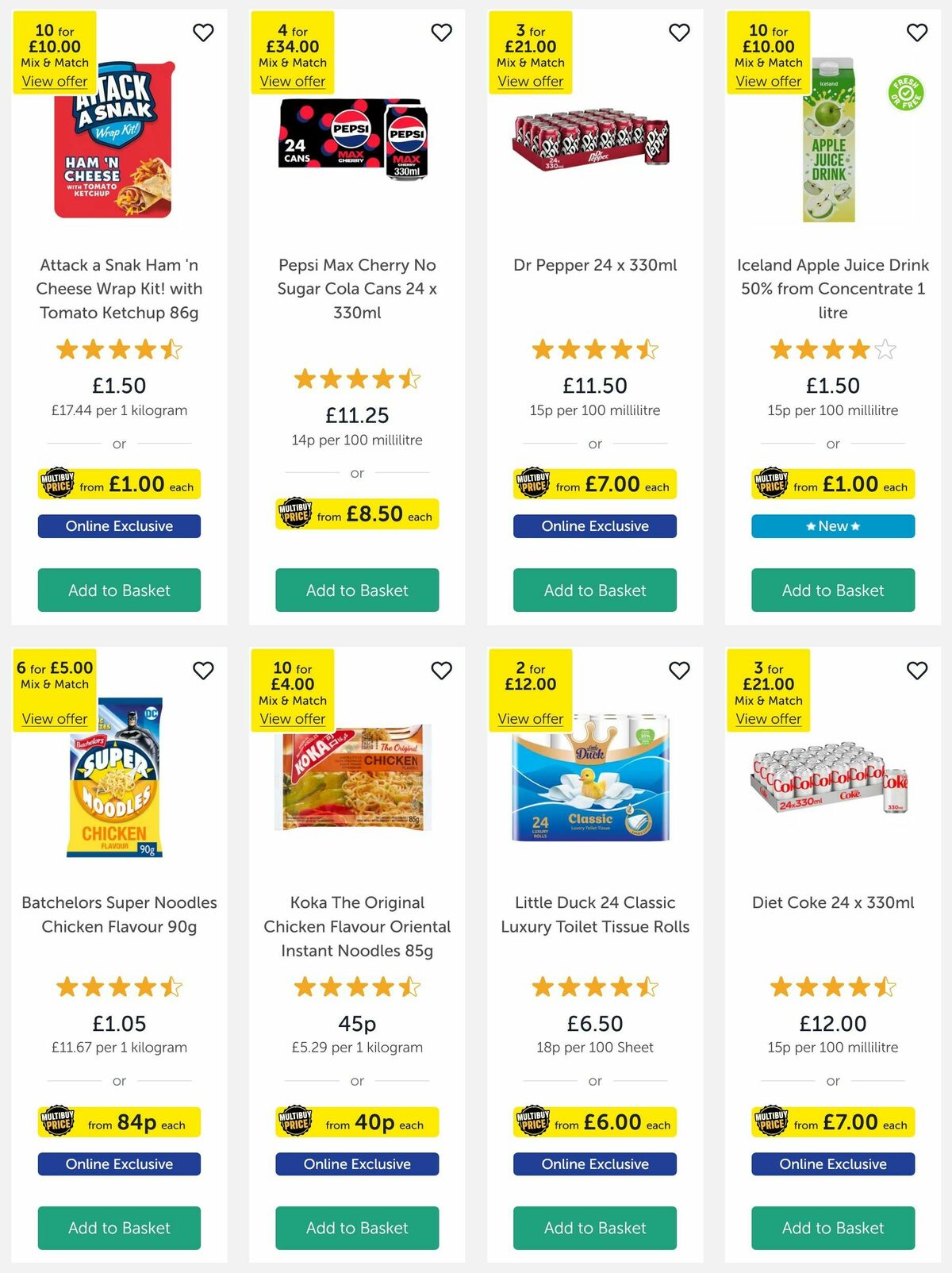Toggle the heart on Little Duck toilet tissue
Image resolution: width=952 pixels, height=1273 pixels.
coord(678,671)
